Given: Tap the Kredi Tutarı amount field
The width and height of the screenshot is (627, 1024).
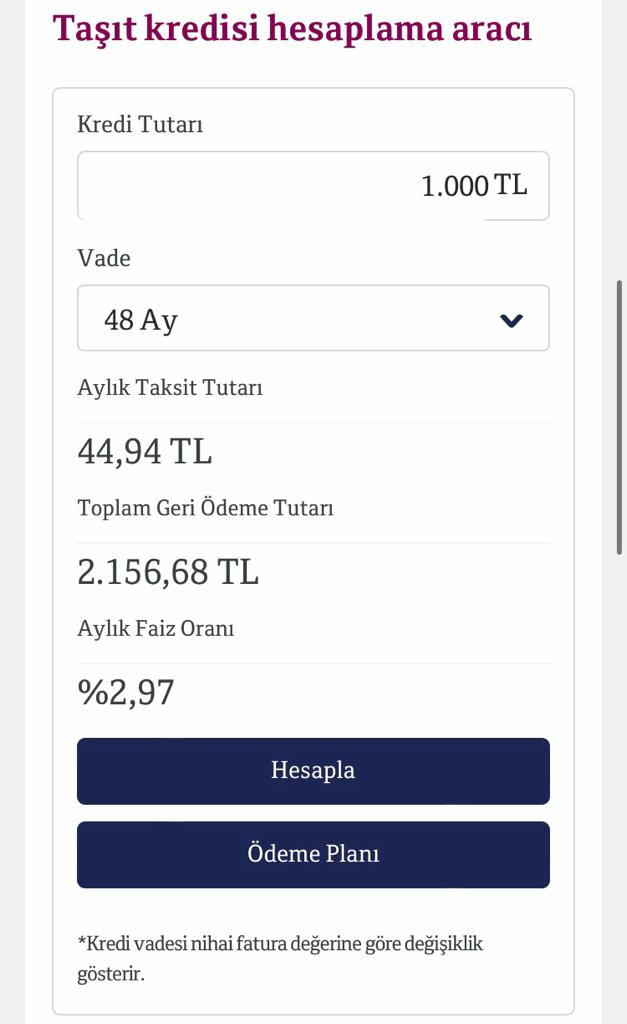Looking at the screenshot, I should coord(313,186).
